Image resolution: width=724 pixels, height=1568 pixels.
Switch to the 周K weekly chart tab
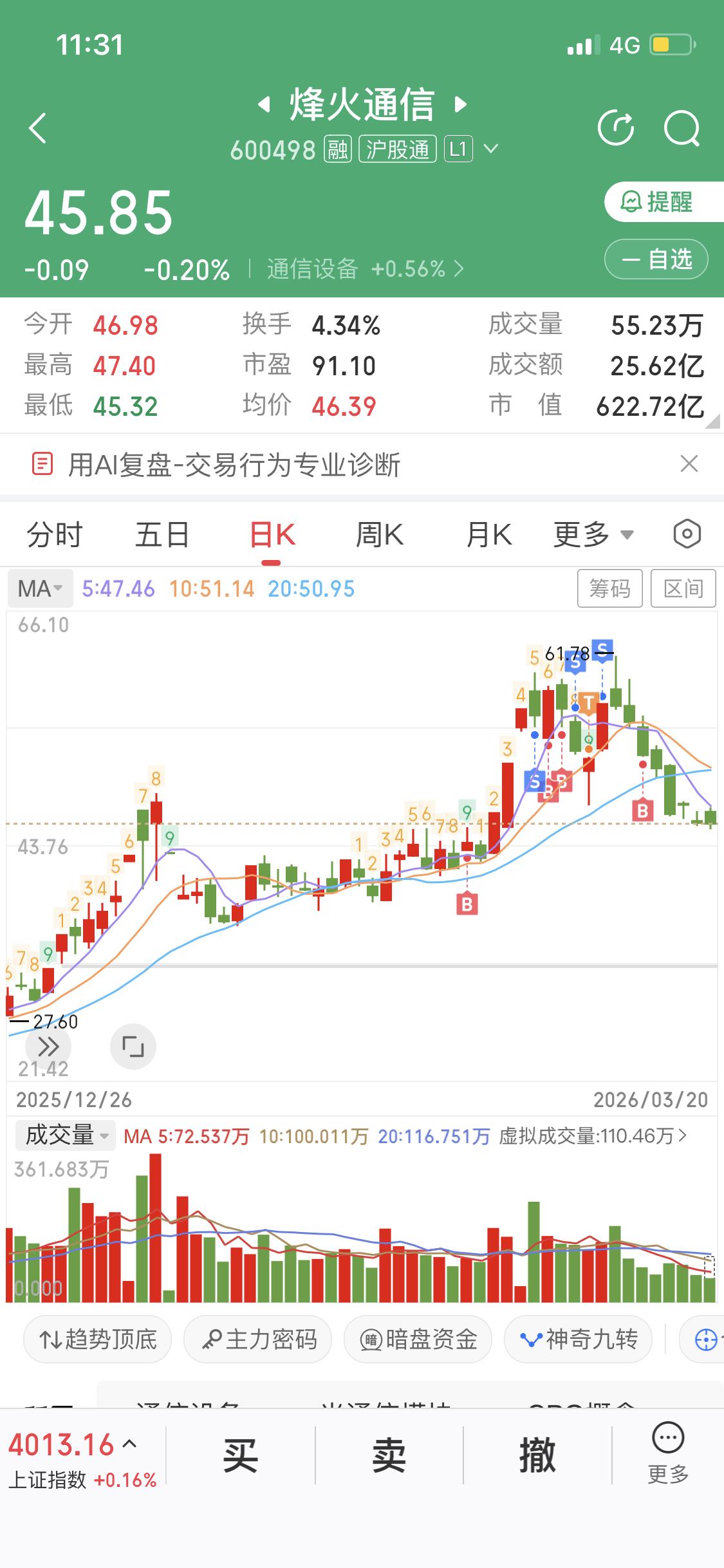pos(380,534)
